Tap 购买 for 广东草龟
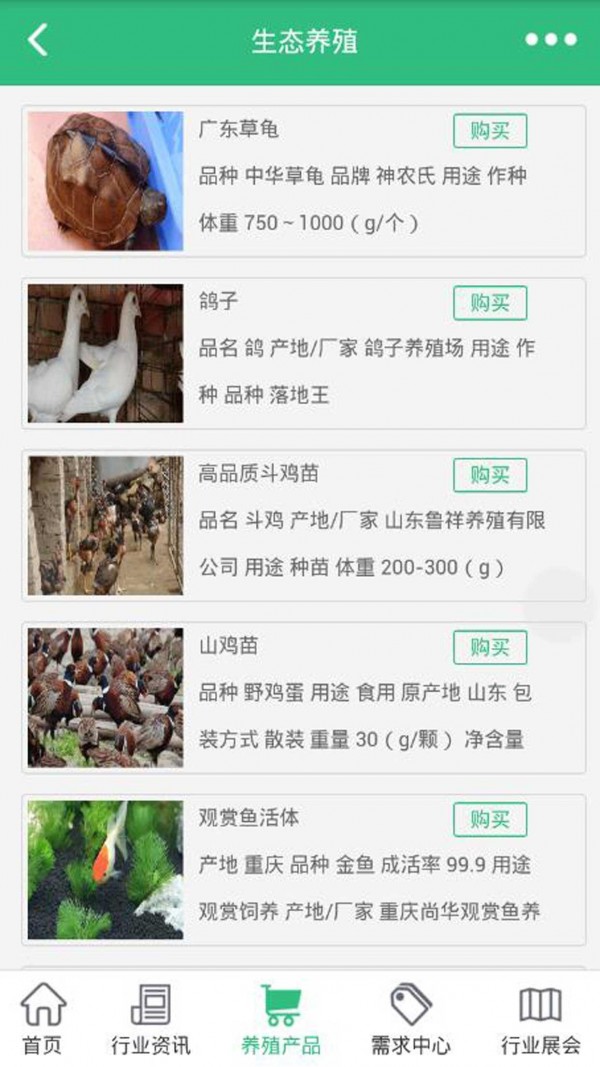This screenshot has height=1067, width=600. point(489,131)
